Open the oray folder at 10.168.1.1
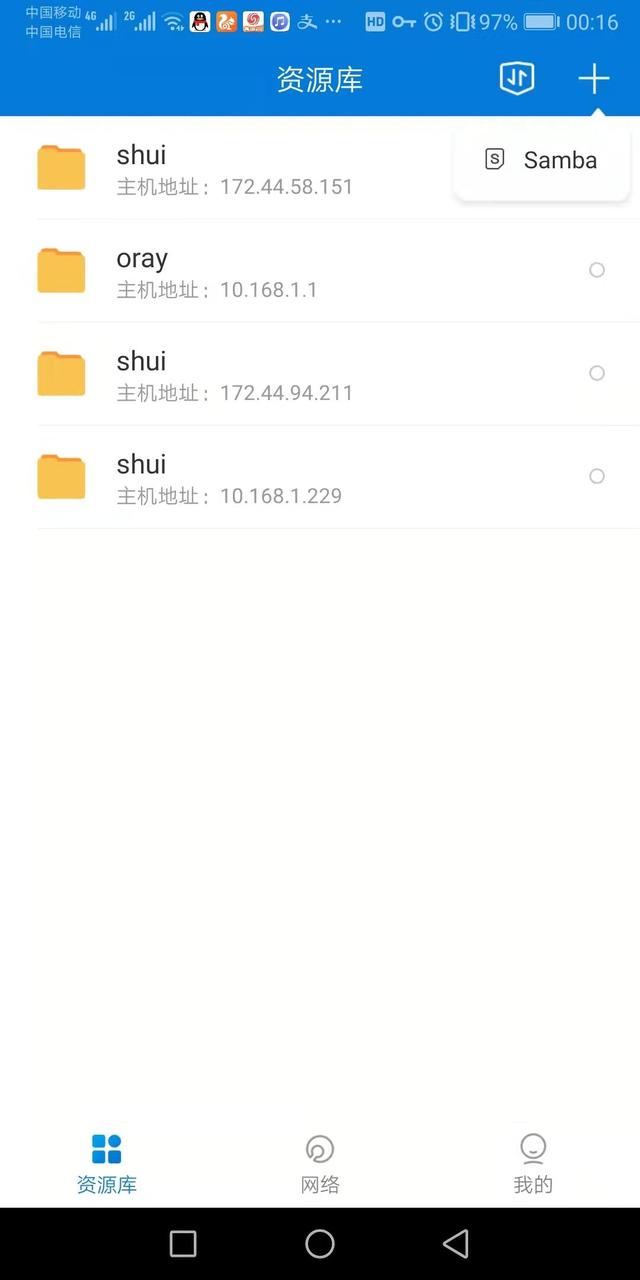 [320, 271]
